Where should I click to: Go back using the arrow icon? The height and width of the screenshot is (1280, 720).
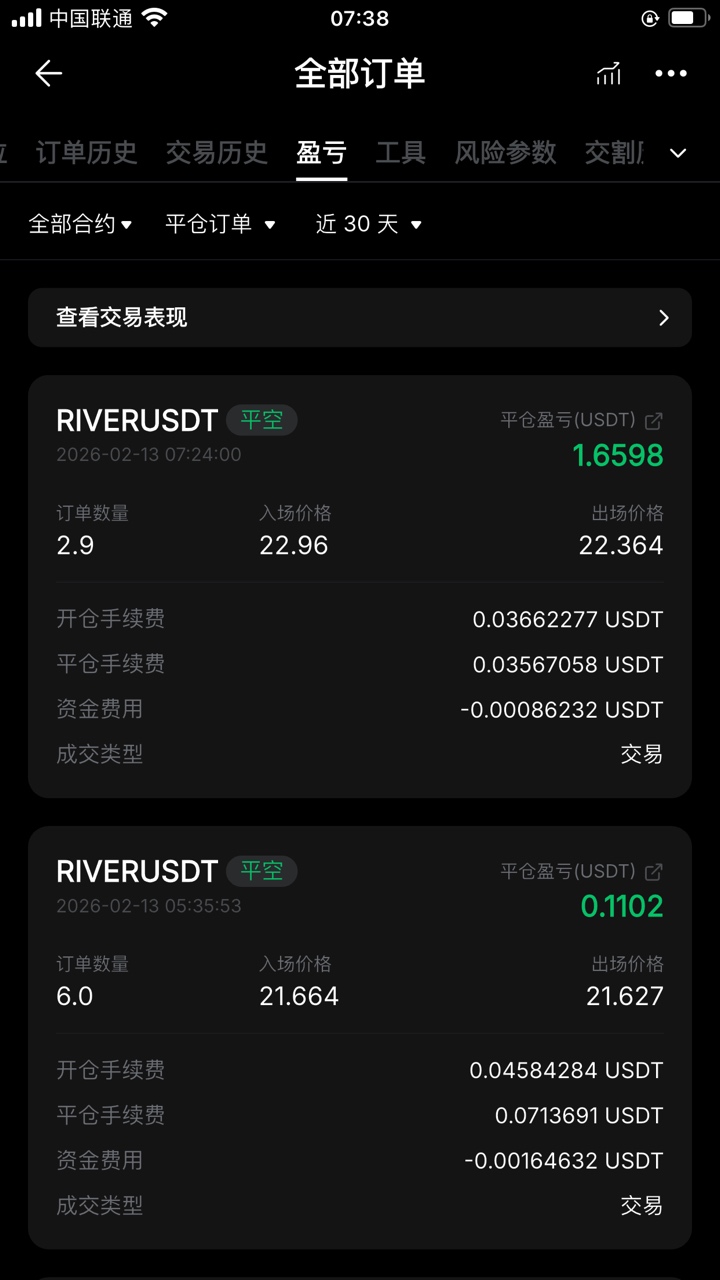coord(48,74)
